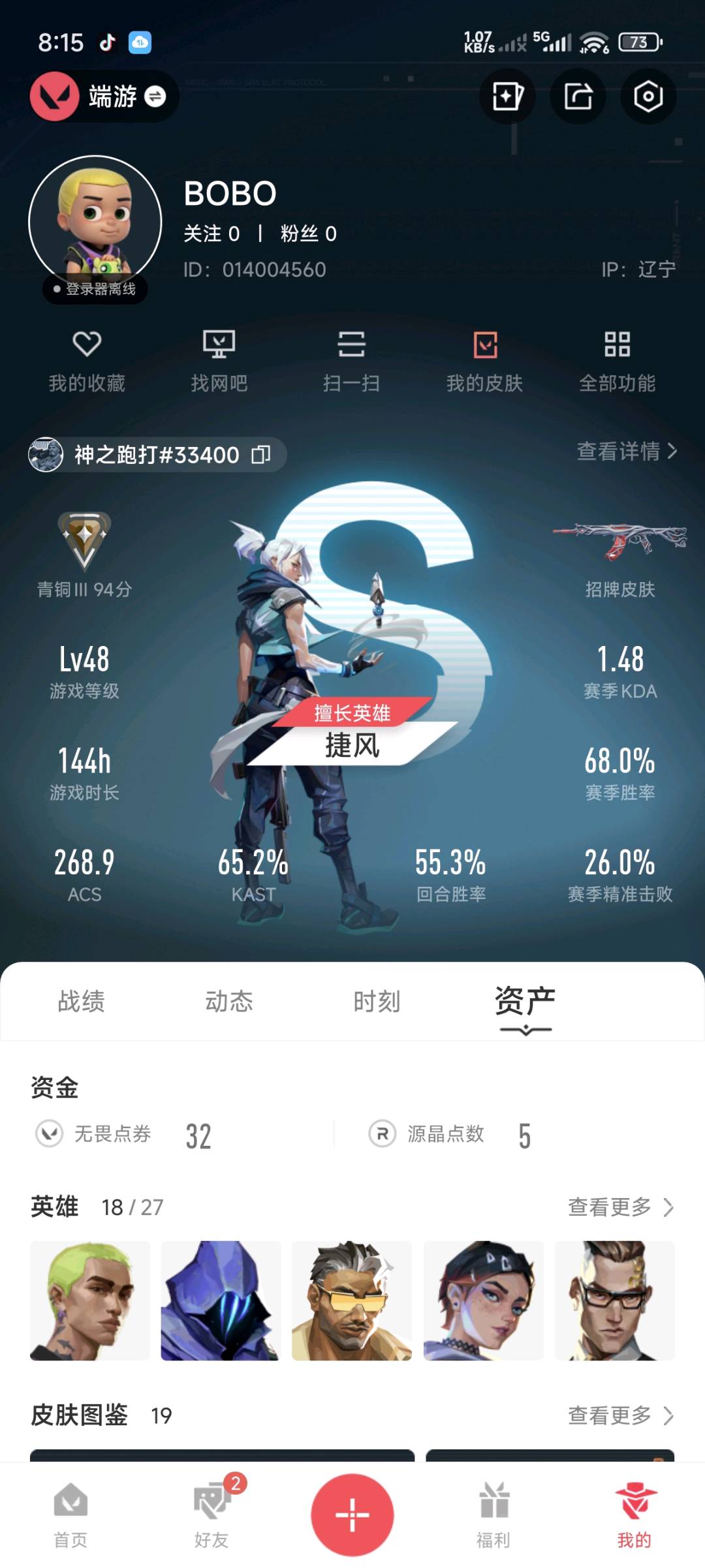705x1568 pixels.
Task: Switch to 动态 tab
Action: [x=229, y=1001]
